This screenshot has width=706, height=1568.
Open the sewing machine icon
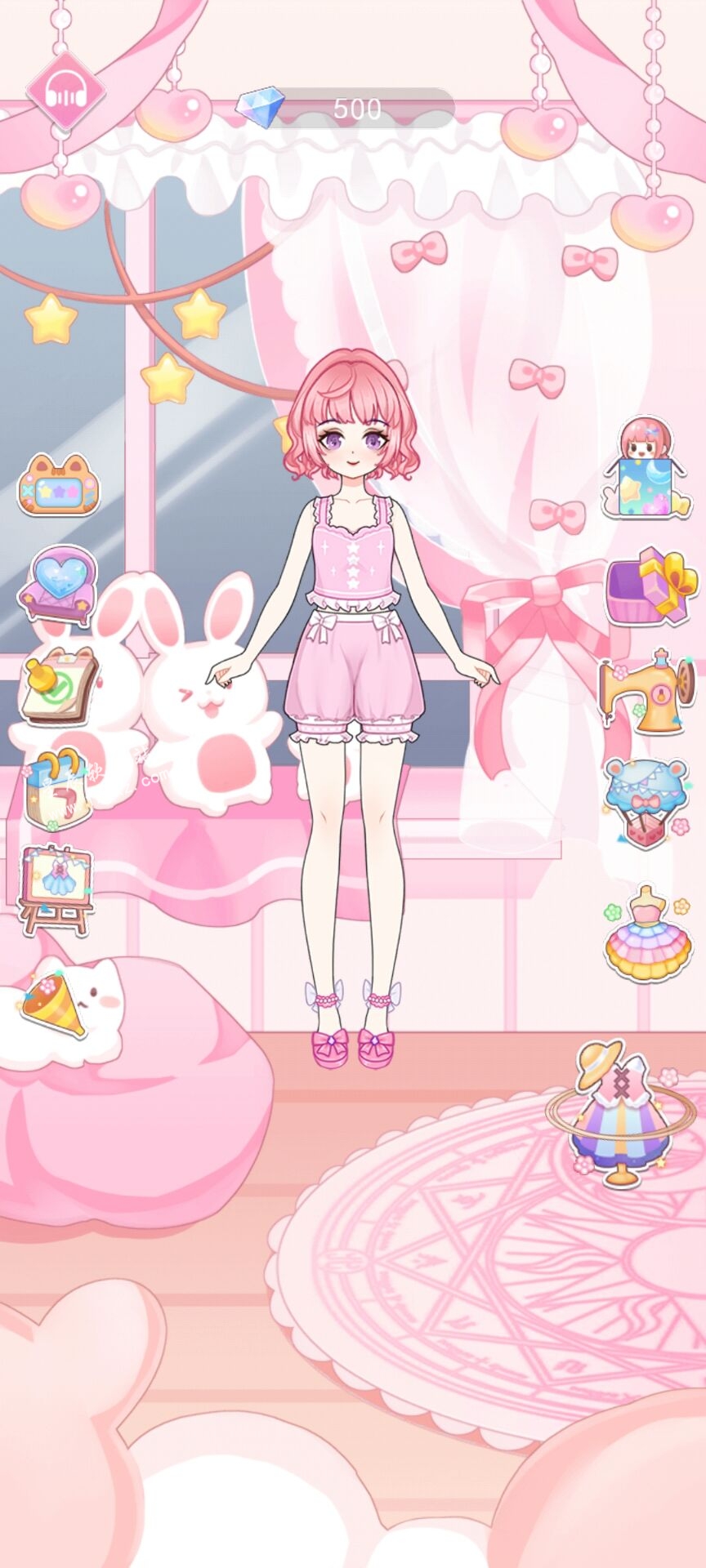coord(648,691)
